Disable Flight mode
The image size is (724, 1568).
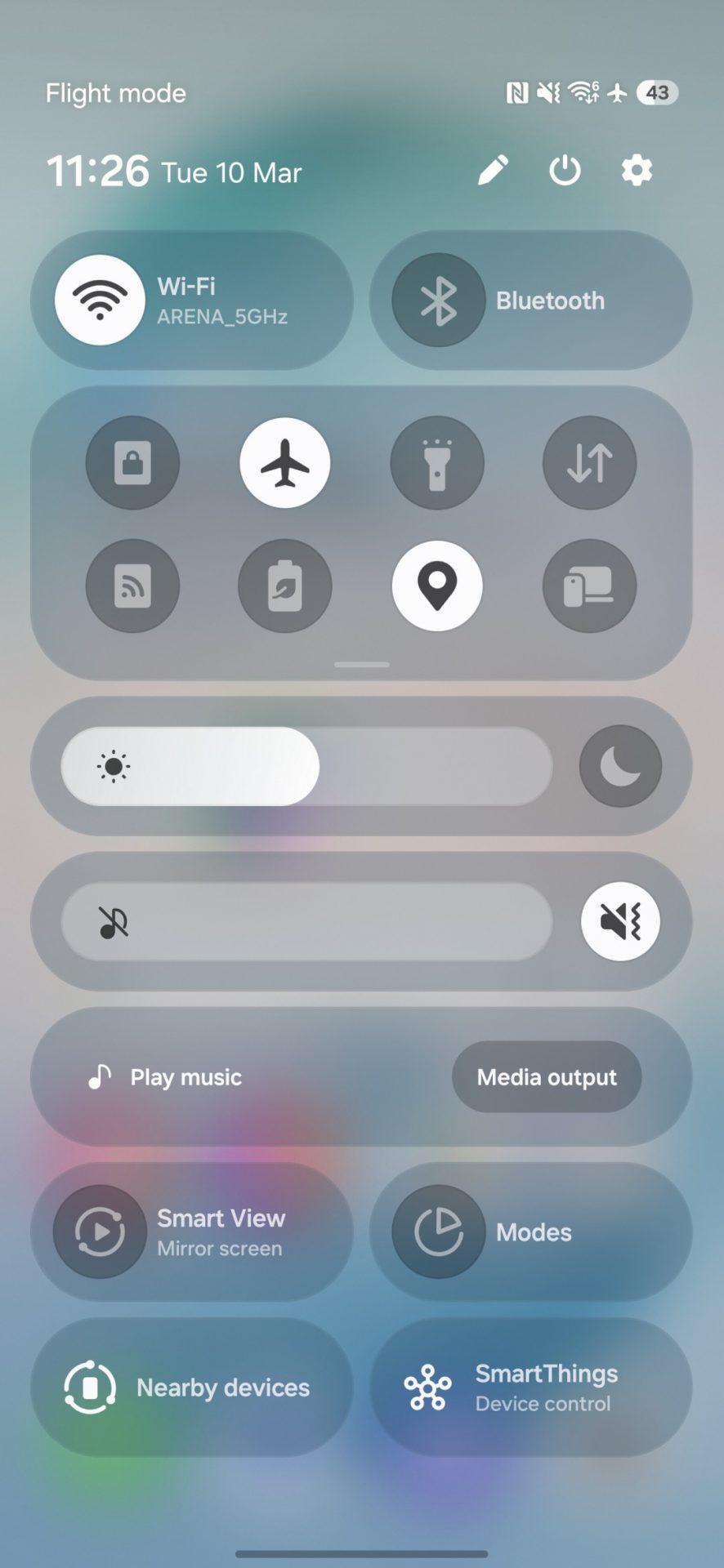point(285,463)
